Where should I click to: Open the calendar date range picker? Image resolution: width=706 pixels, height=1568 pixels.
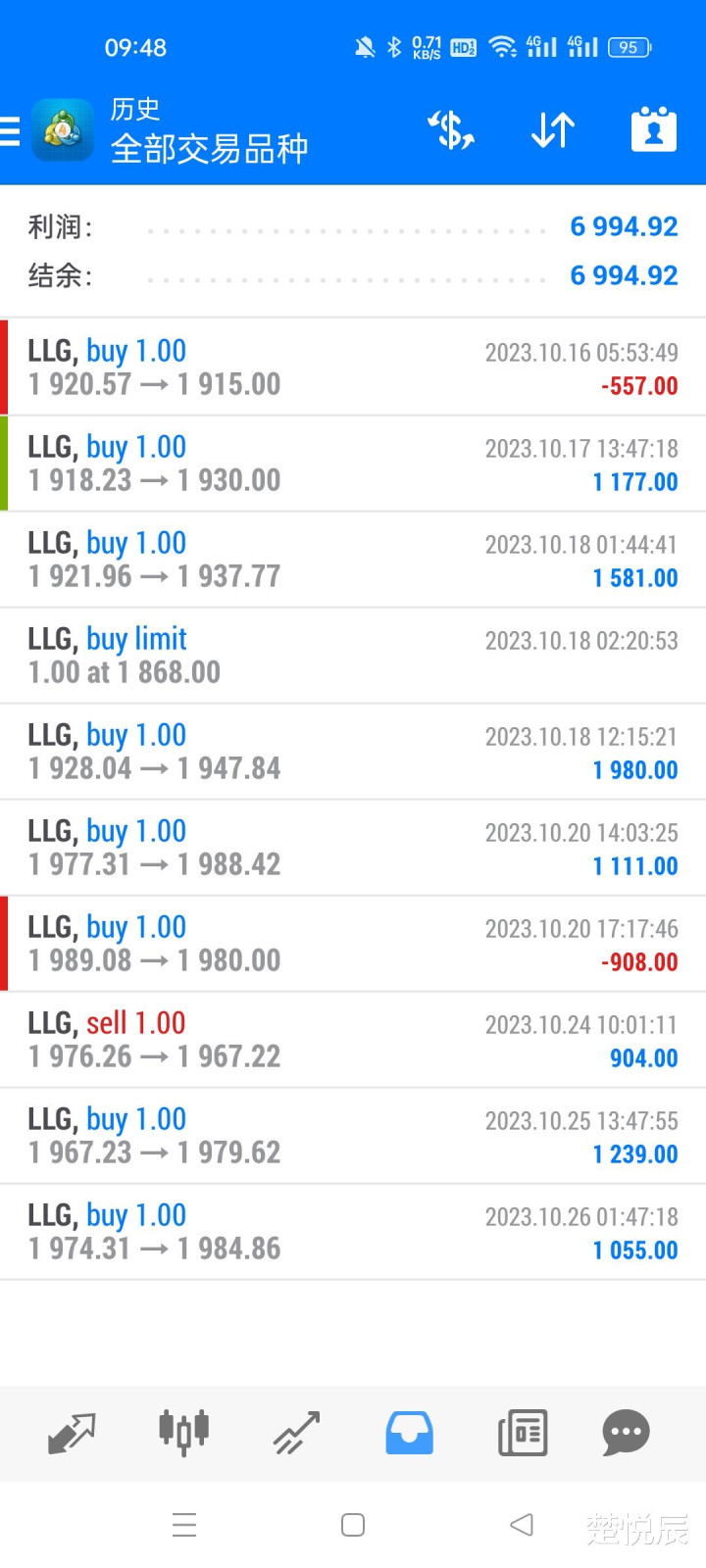coord(654,129)
